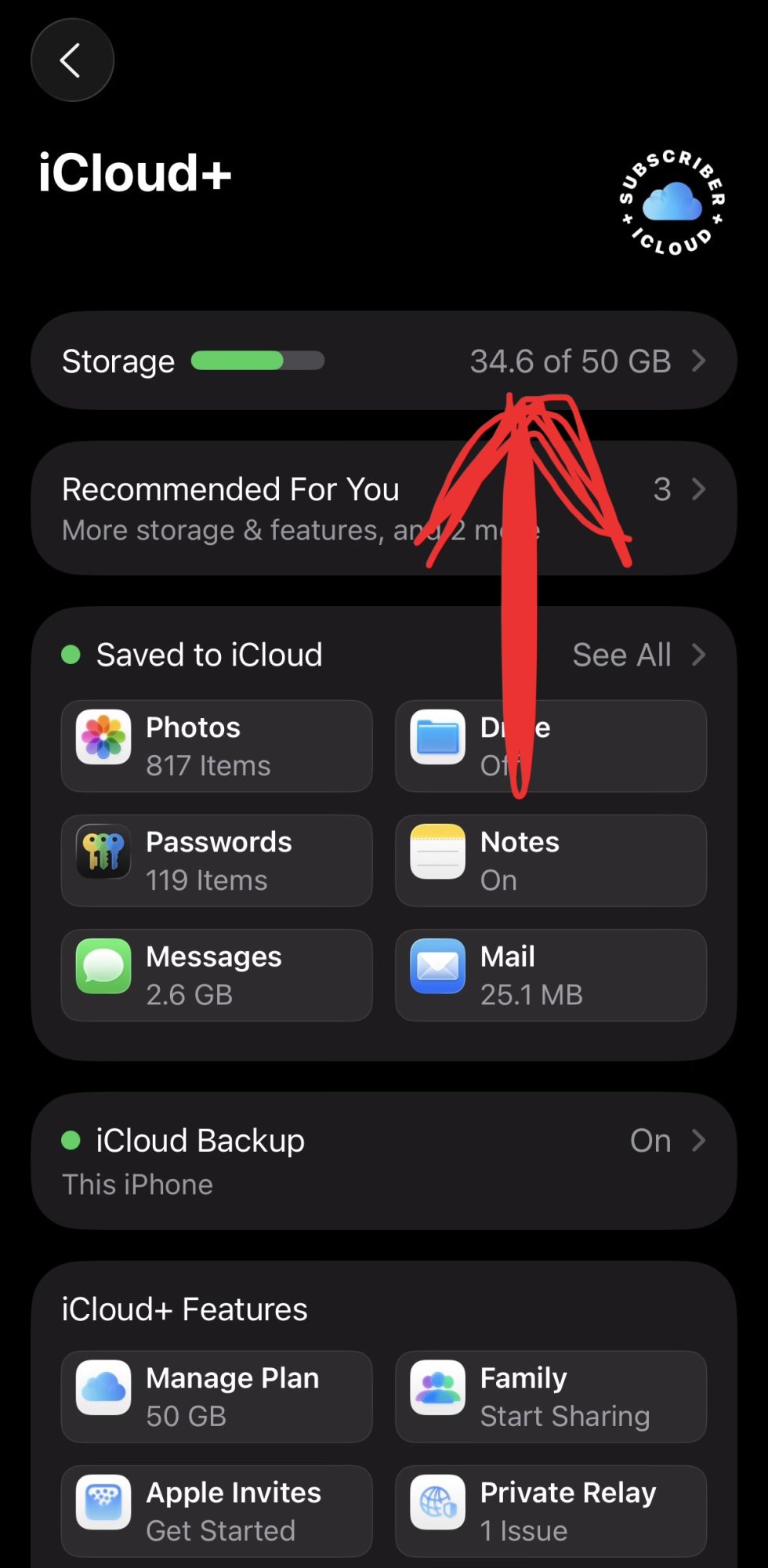Open Recommended For You suggestions

pyautogui.click(x=384, y=508)
